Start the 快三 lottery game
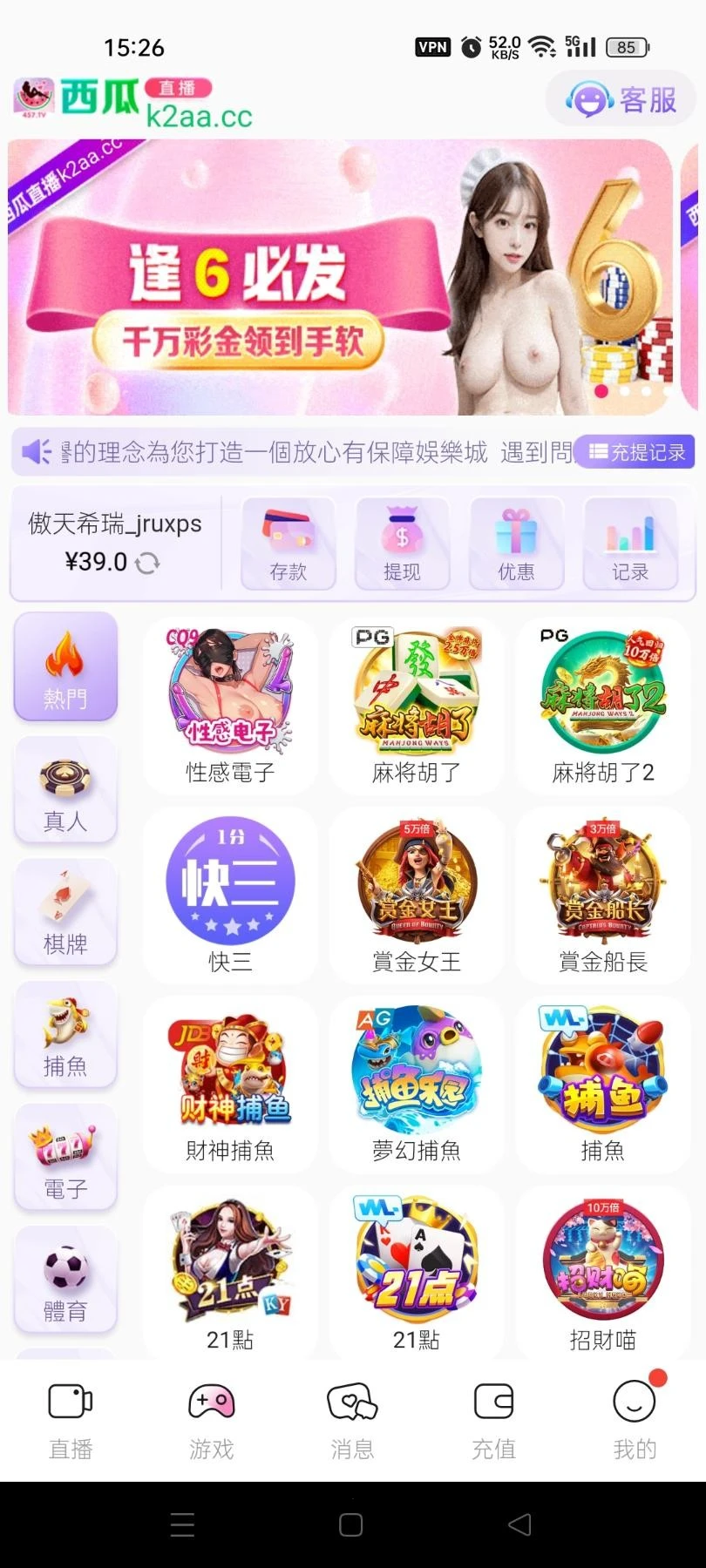The width and height of the screenshot is (706, 1568). pos(228,882)
